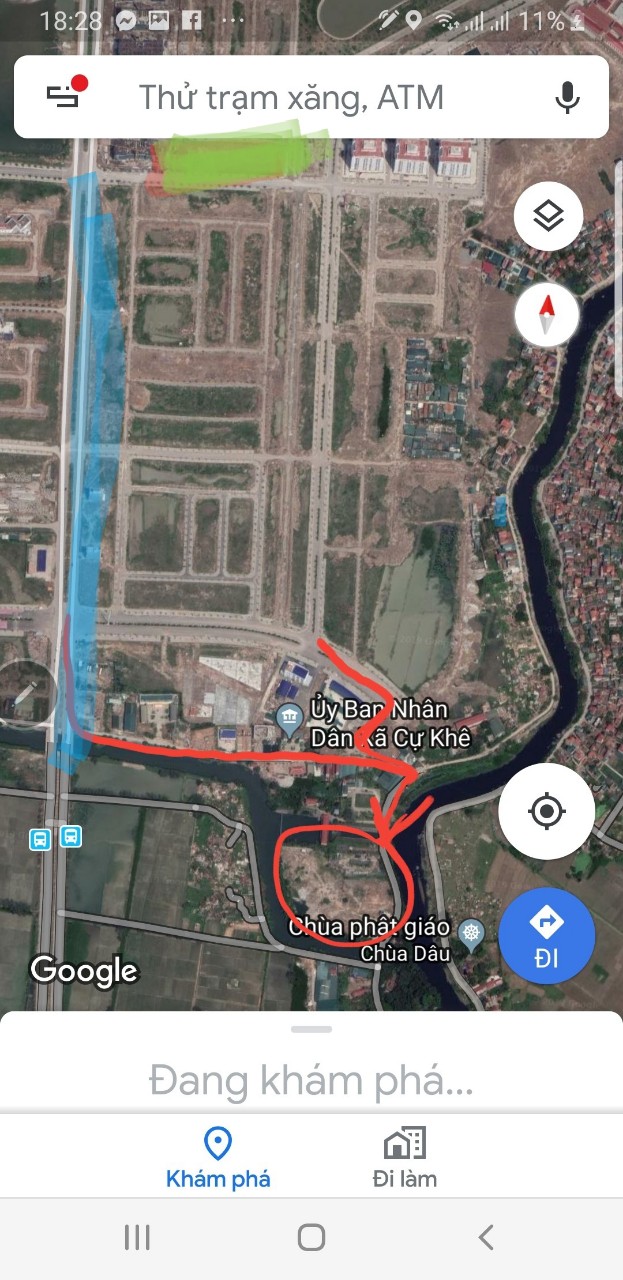The height and width of the screenshot is (1280, 623).
Task: Switch to the Khám phá tab
Action: 218,1157
